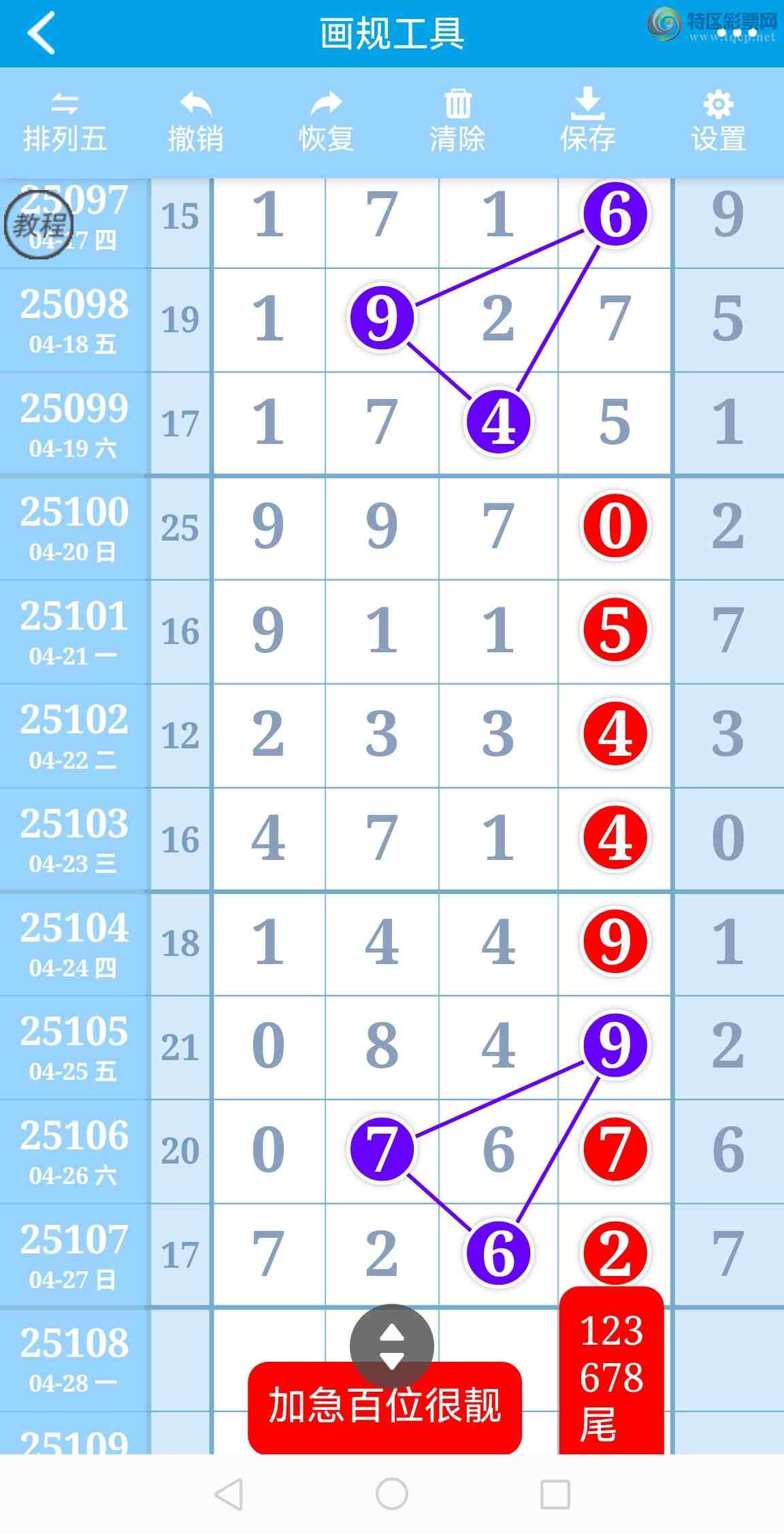Switch lottery type via 排列五
The height and width of the screenshot is (1534, 784).
65,123
